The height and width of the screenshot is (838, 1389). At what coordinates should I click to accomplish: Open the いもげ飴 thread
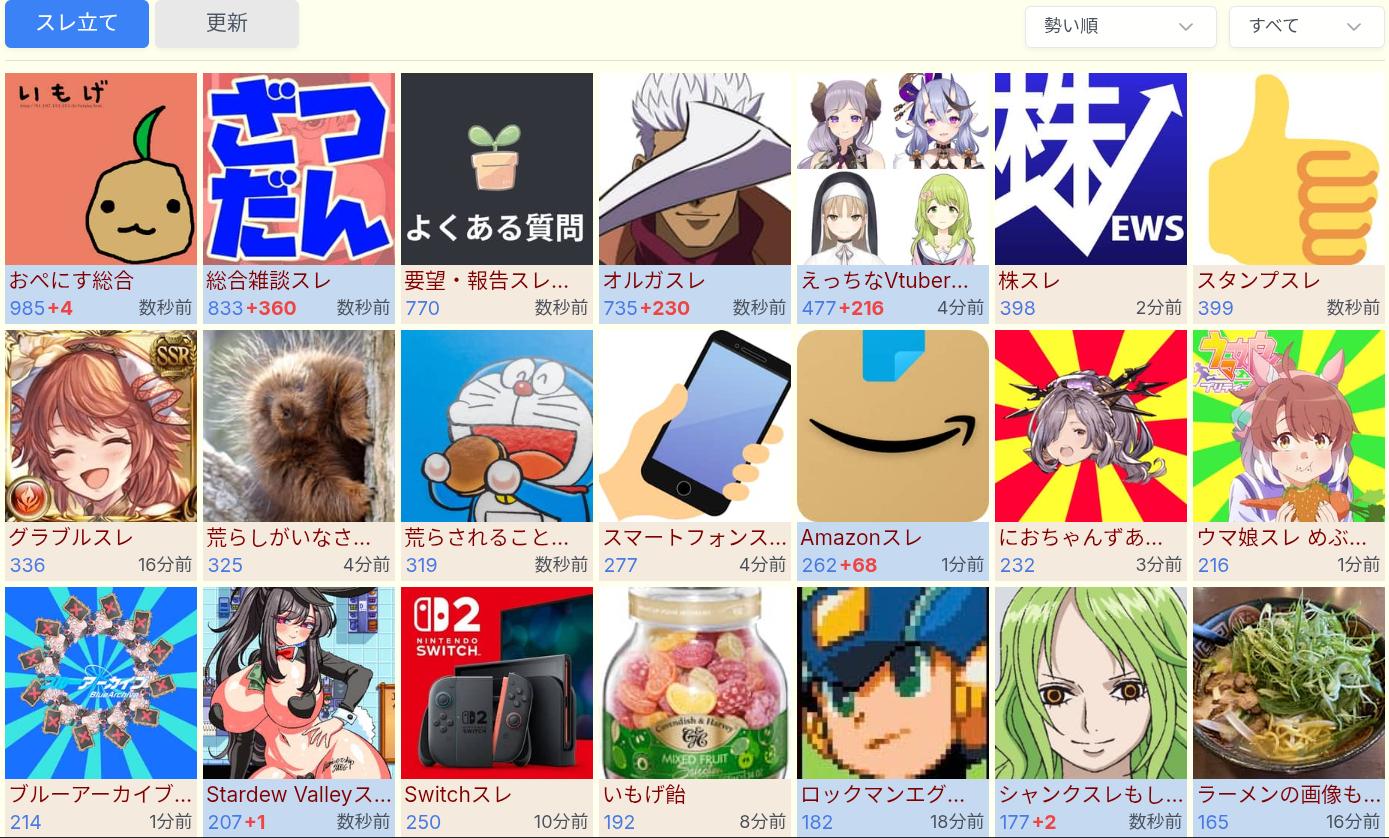click(x=695, y=684)
